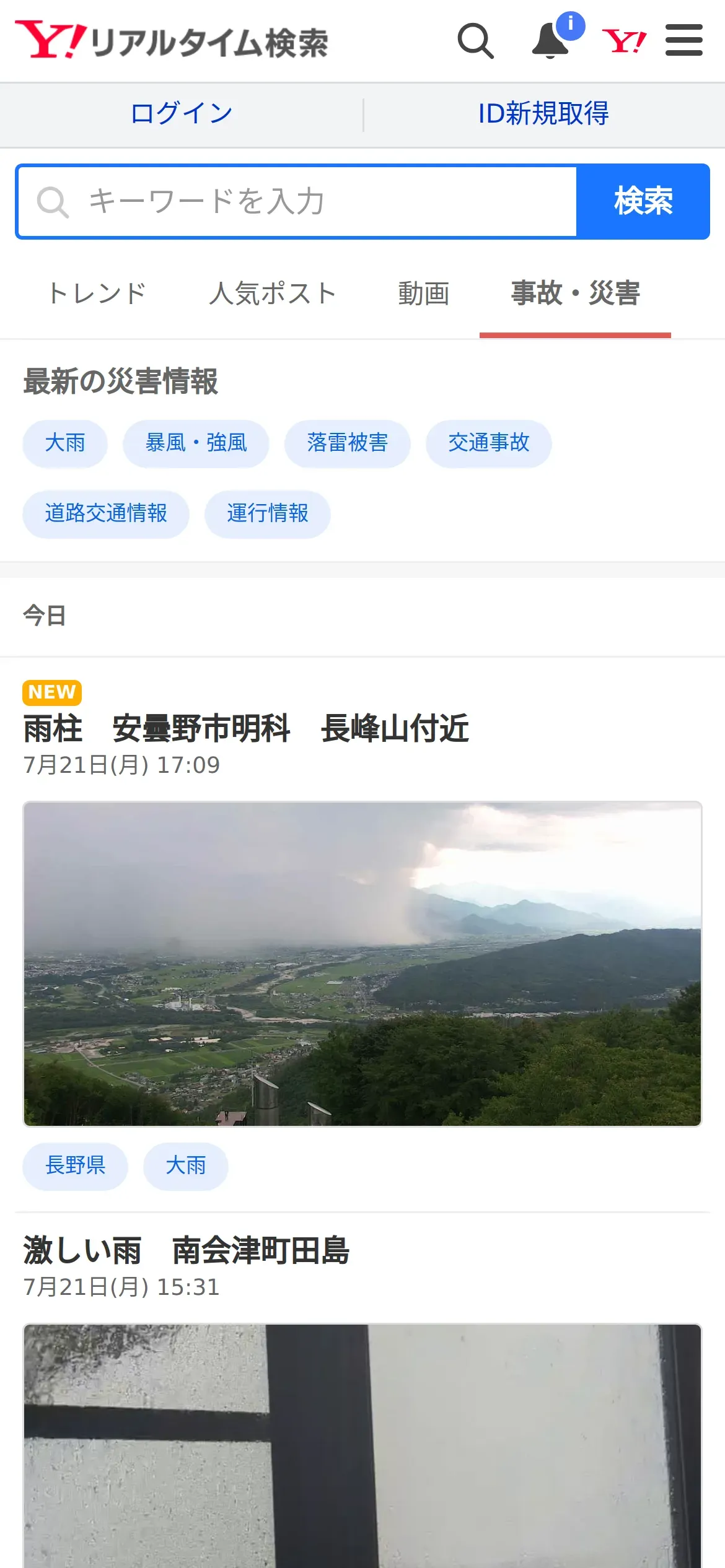
Task: Switch to the トレンド tab
Action: click(97, 294)
